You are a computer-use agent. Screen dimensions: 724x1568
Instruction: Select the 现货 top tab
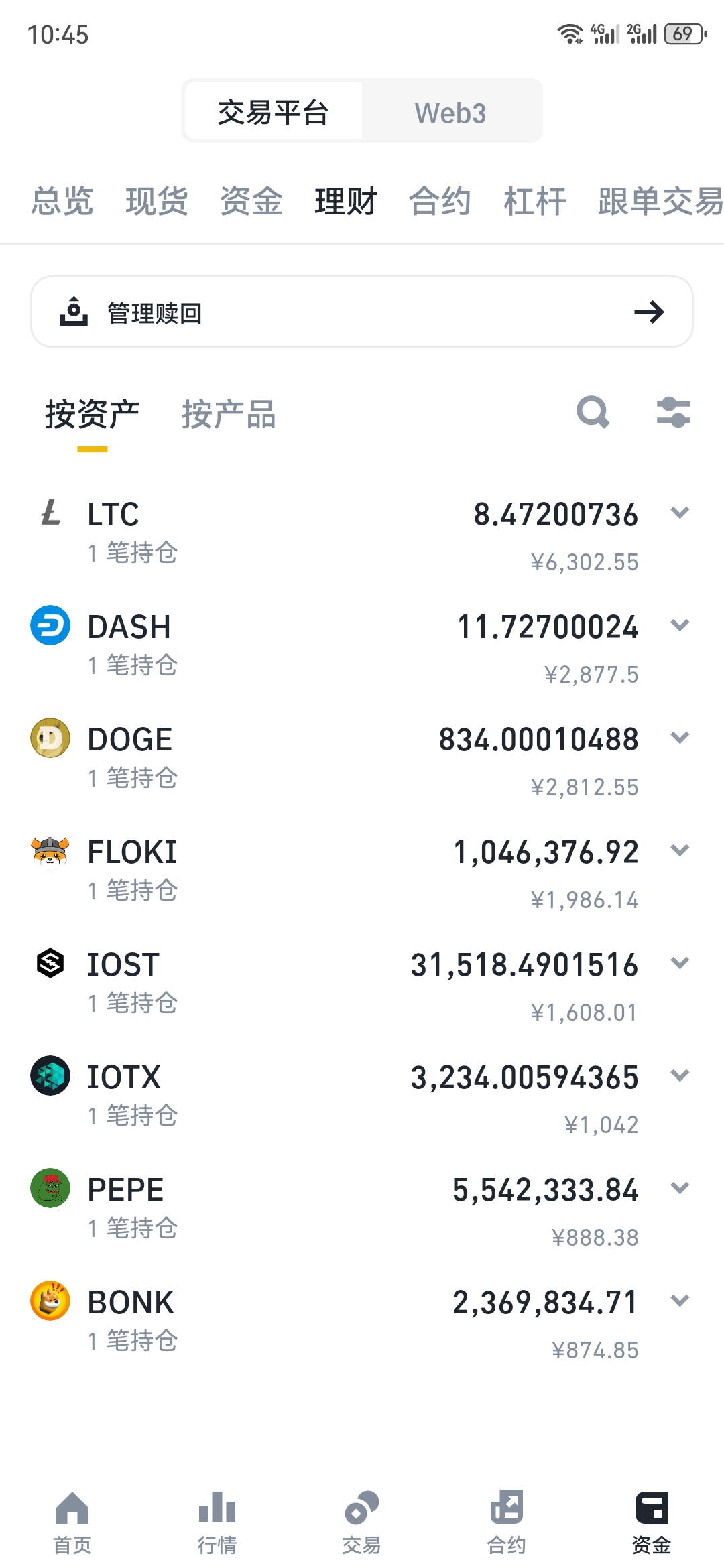156,201
